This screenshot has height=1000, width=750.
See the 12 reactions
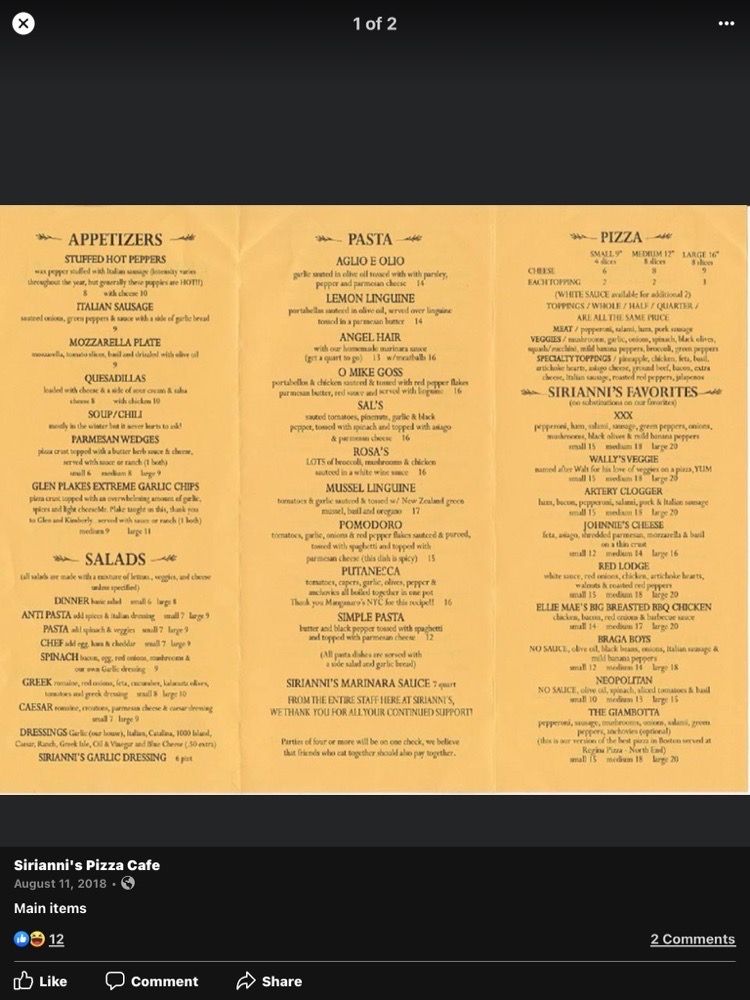tap(40, 939)
